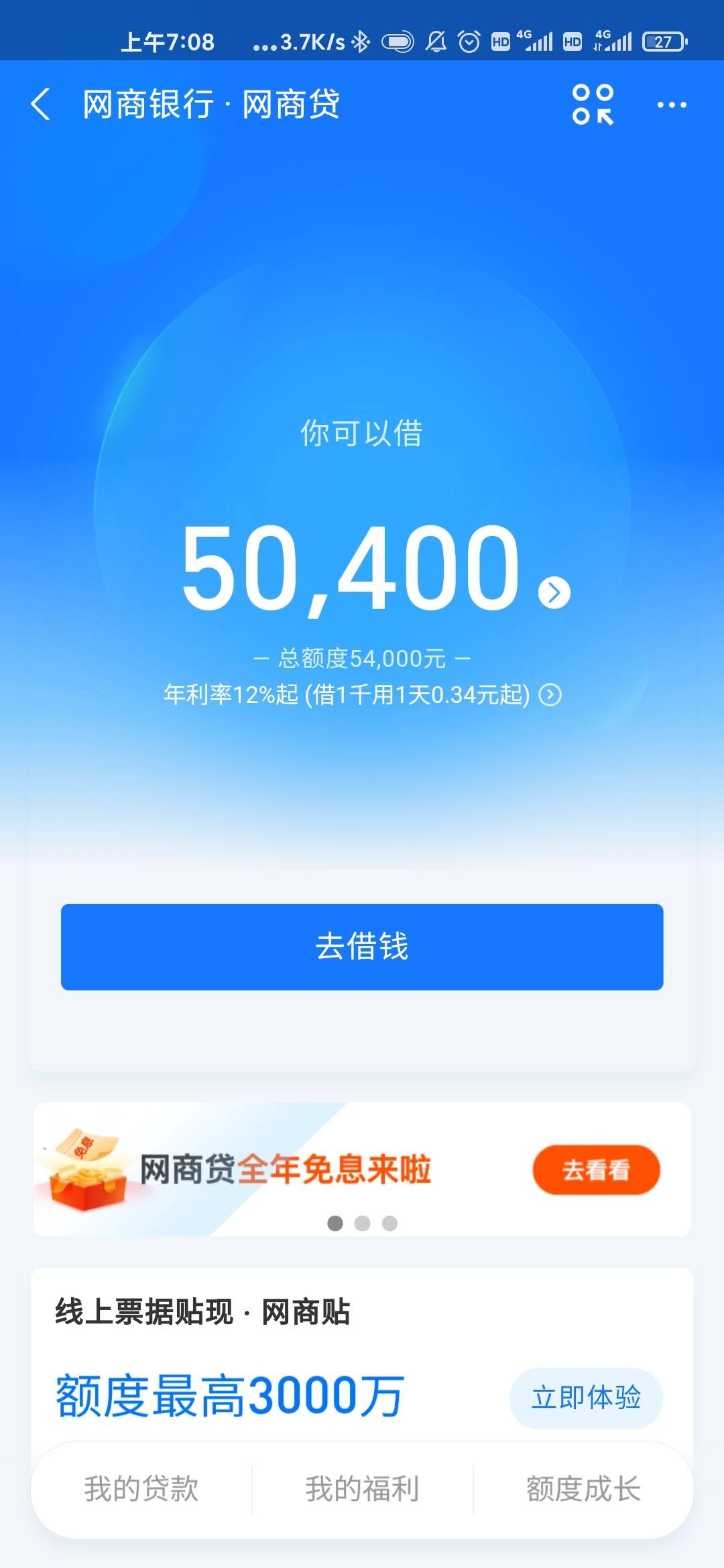
Task: Tap the battery indicator showing 27
Action: [662, 42]
